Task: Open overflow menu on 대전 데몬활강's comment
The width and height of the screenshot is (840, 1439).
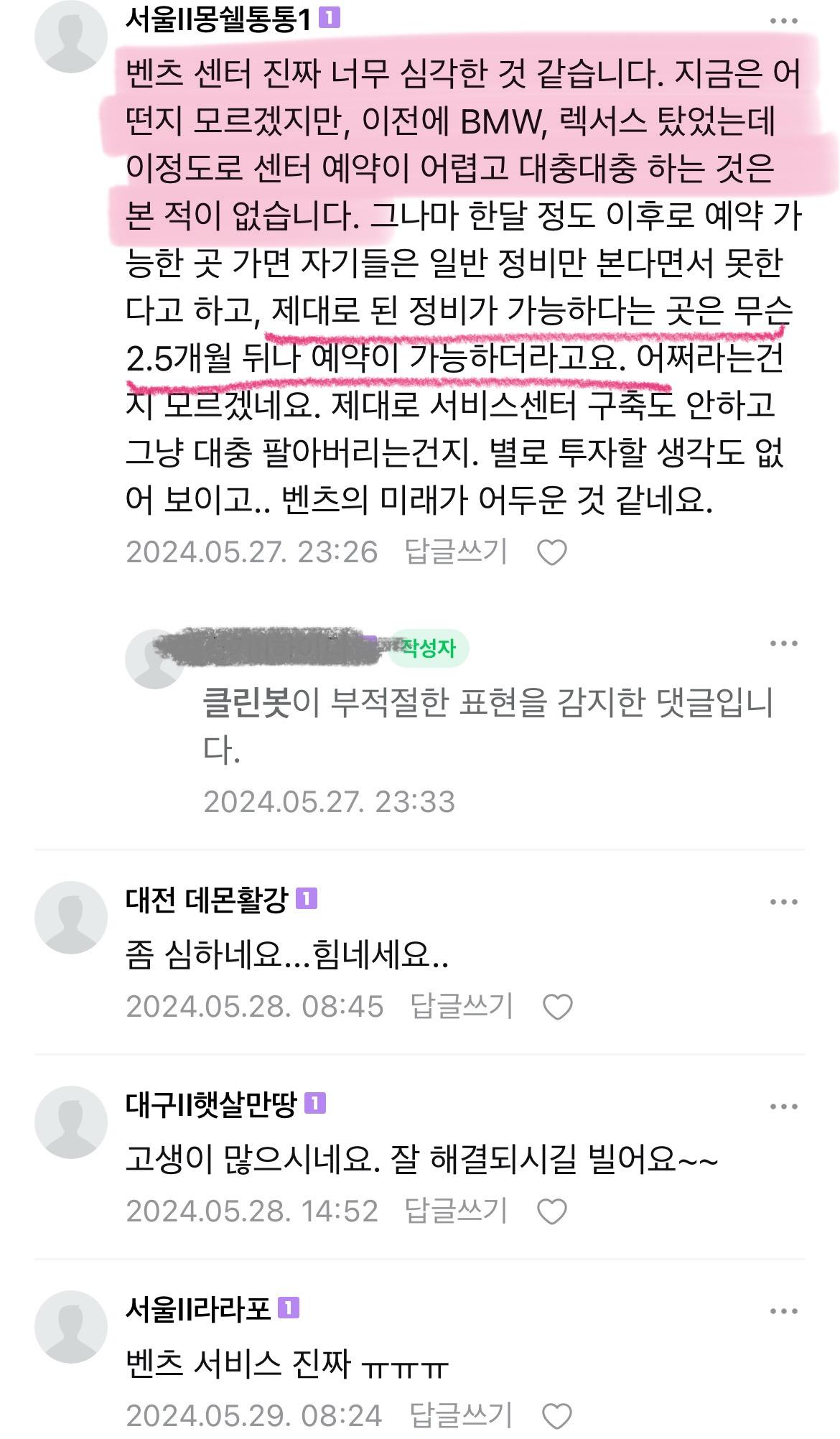Action: point(783,902)
